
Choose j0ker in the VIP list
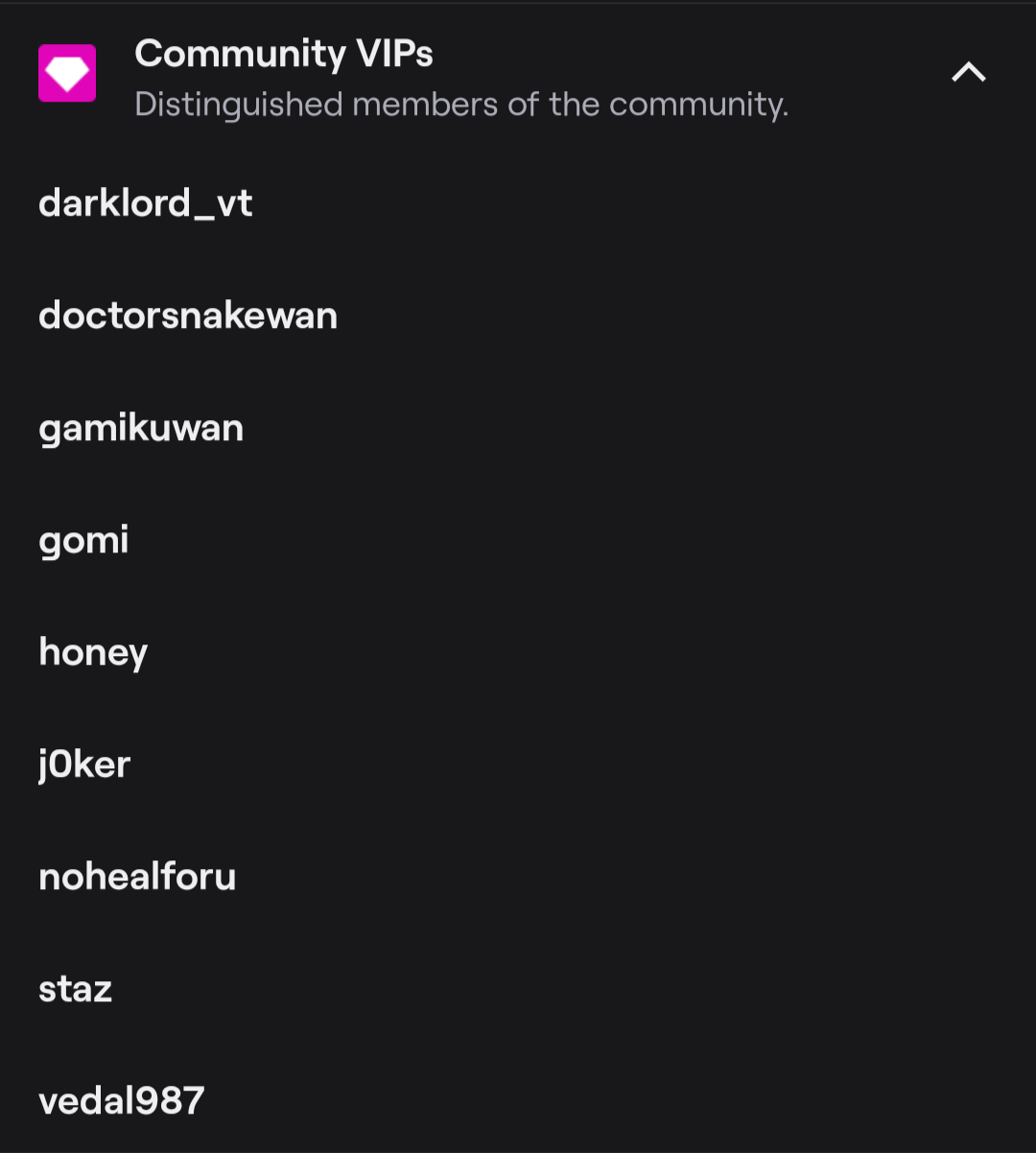[x=84, y=765]
